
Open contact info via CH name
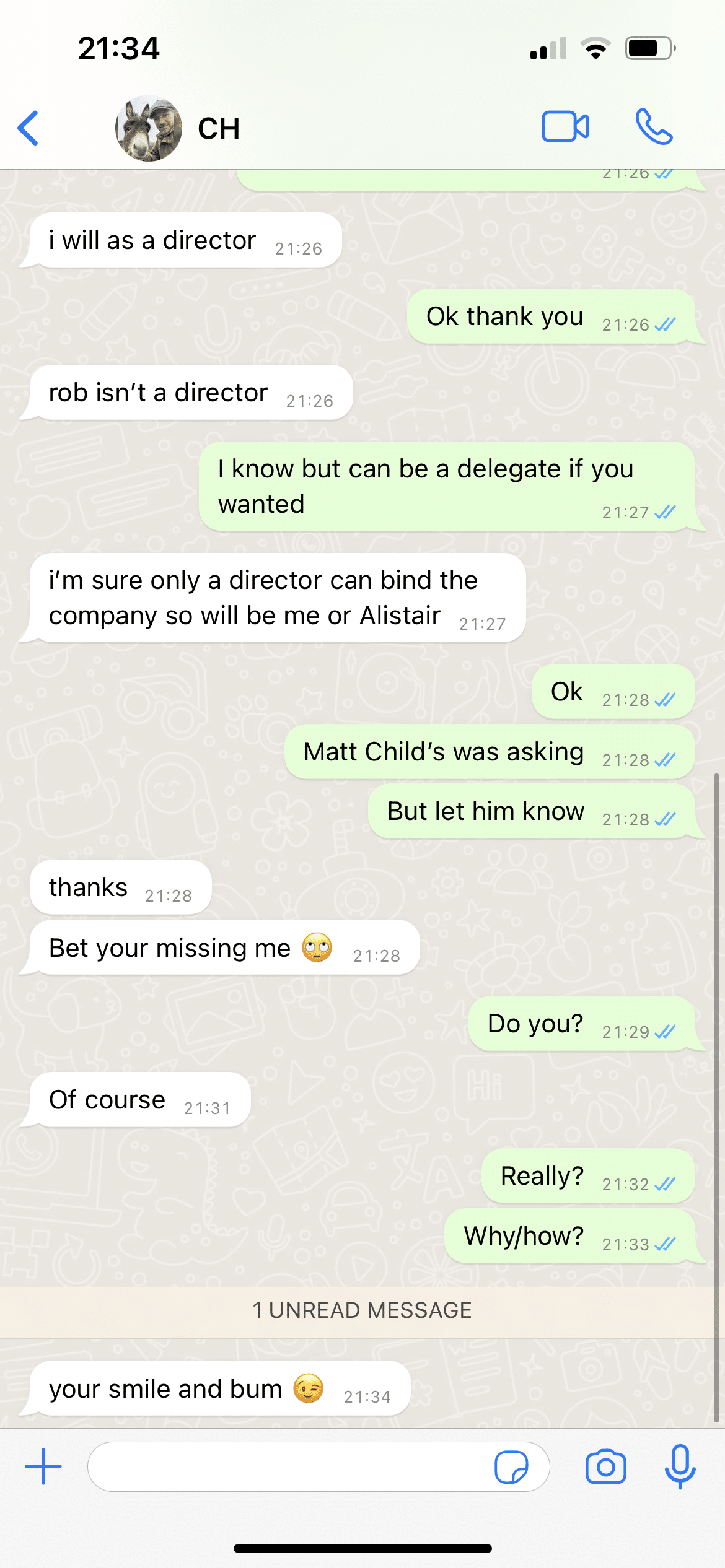[x=219, y=129]
